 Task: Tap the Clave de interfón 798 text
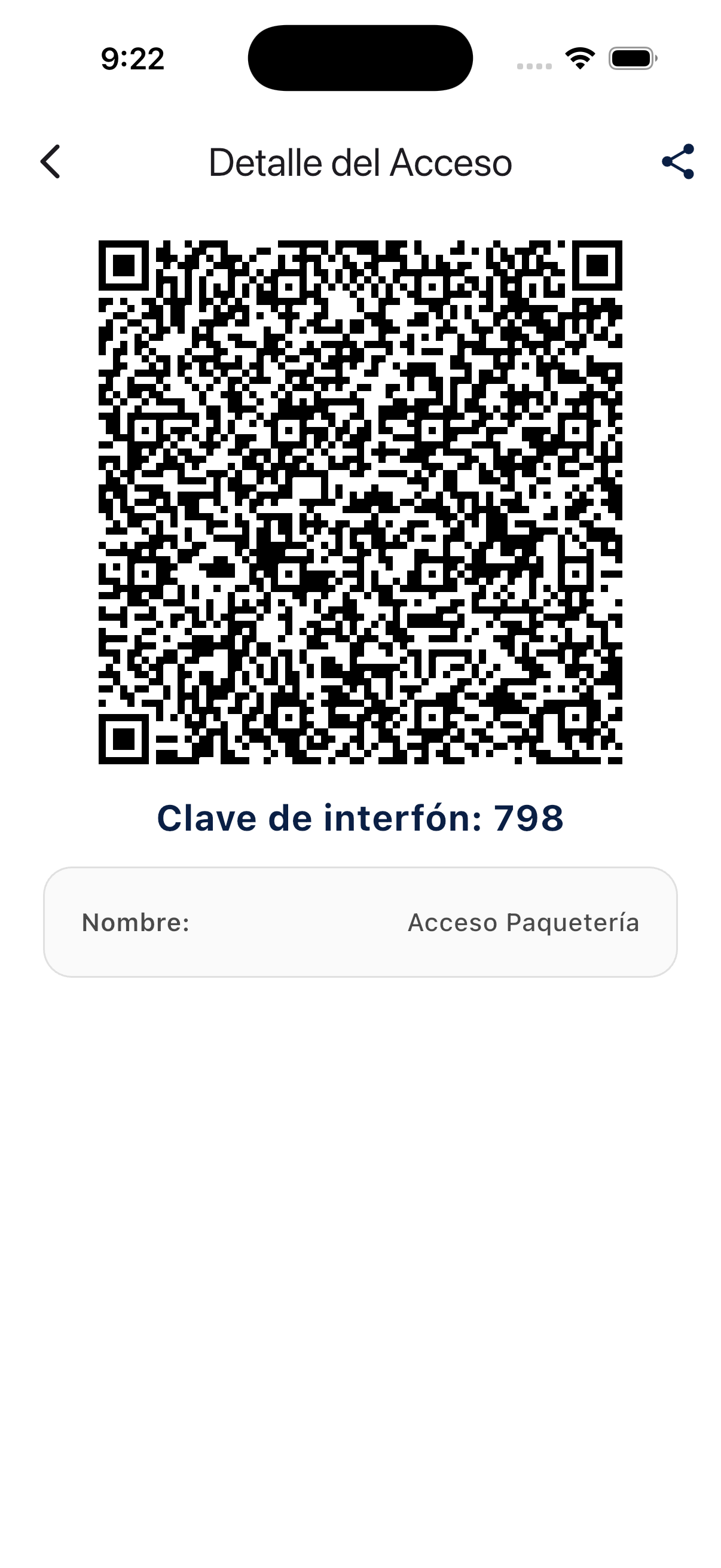[x=360, y=834]
